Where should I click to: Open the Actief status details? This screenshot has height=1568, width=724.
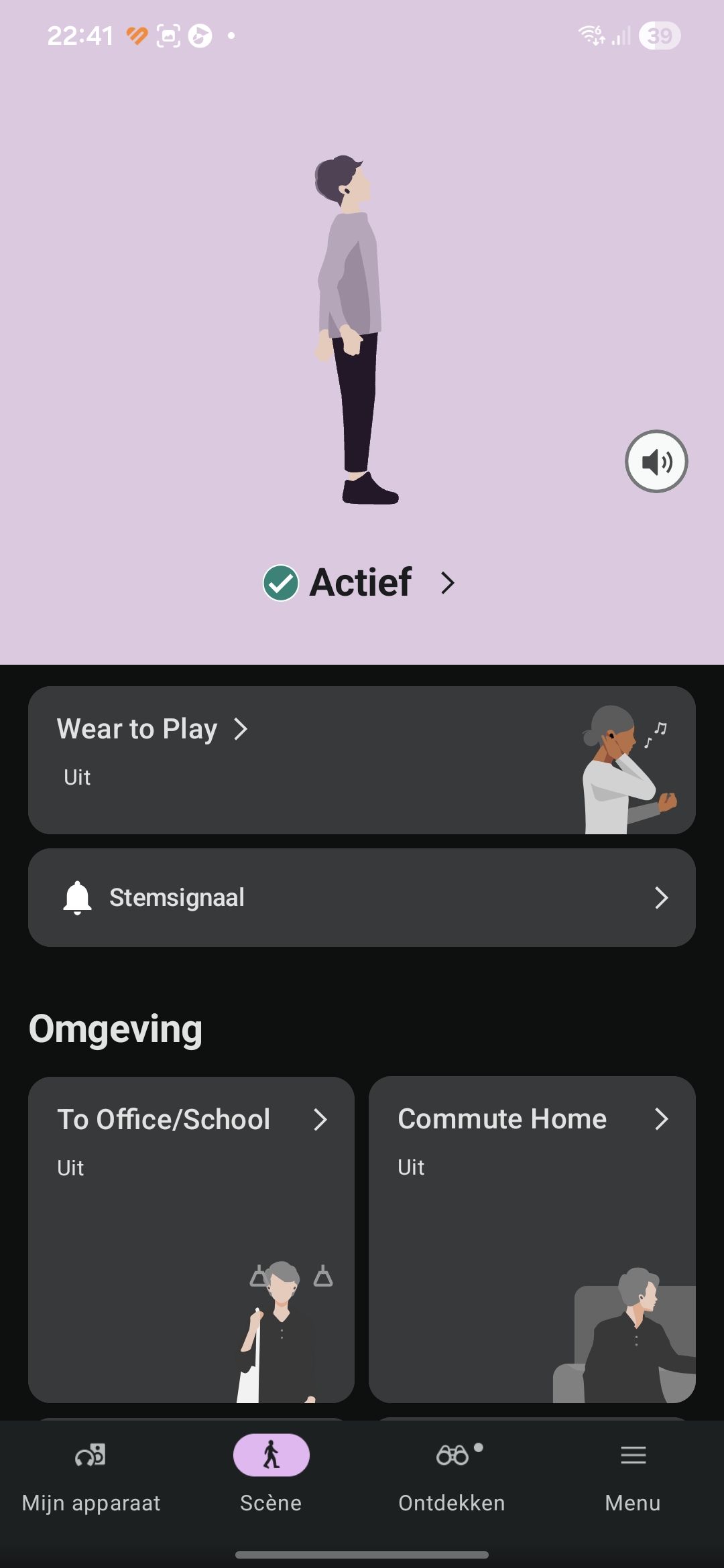pyautogui.click(x=361, y=582)
